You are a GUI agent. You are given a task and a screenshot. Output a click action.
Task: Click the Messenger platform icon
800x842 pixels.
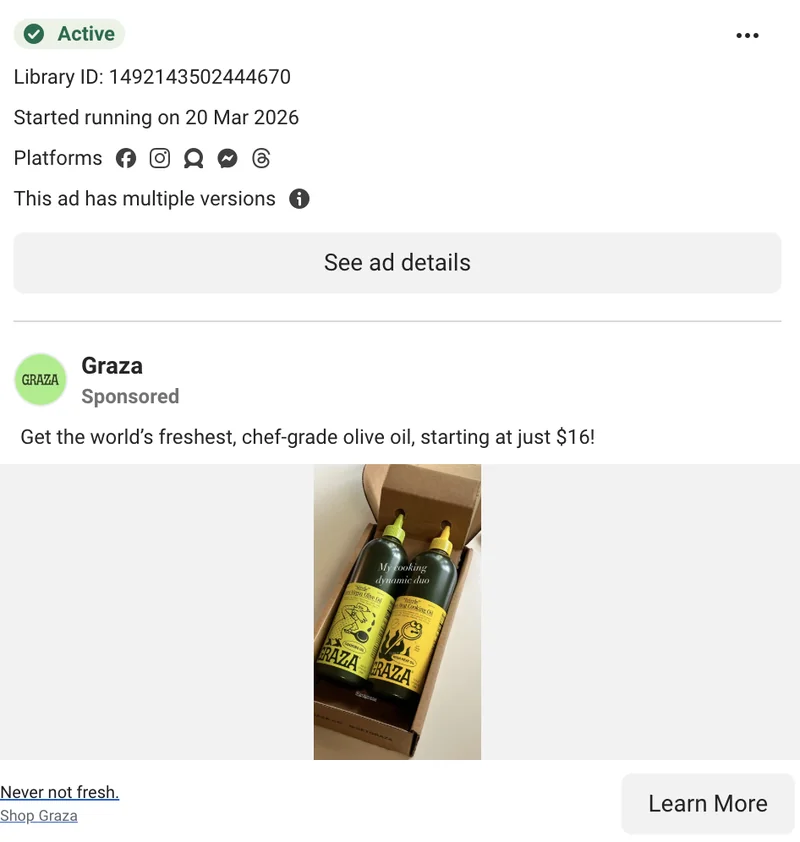(227, 158)
